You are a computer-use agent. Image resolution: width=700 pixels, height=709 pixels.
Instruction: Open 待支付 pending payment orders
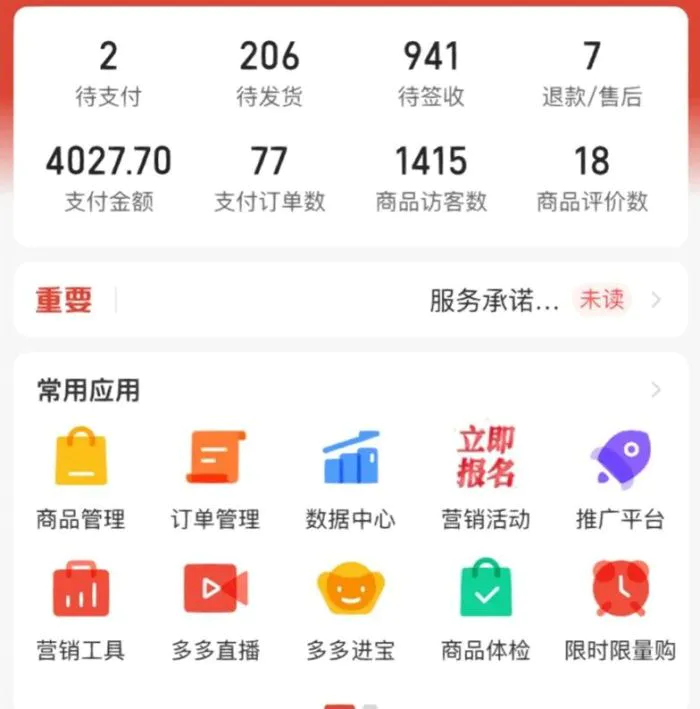pos(108,73)
